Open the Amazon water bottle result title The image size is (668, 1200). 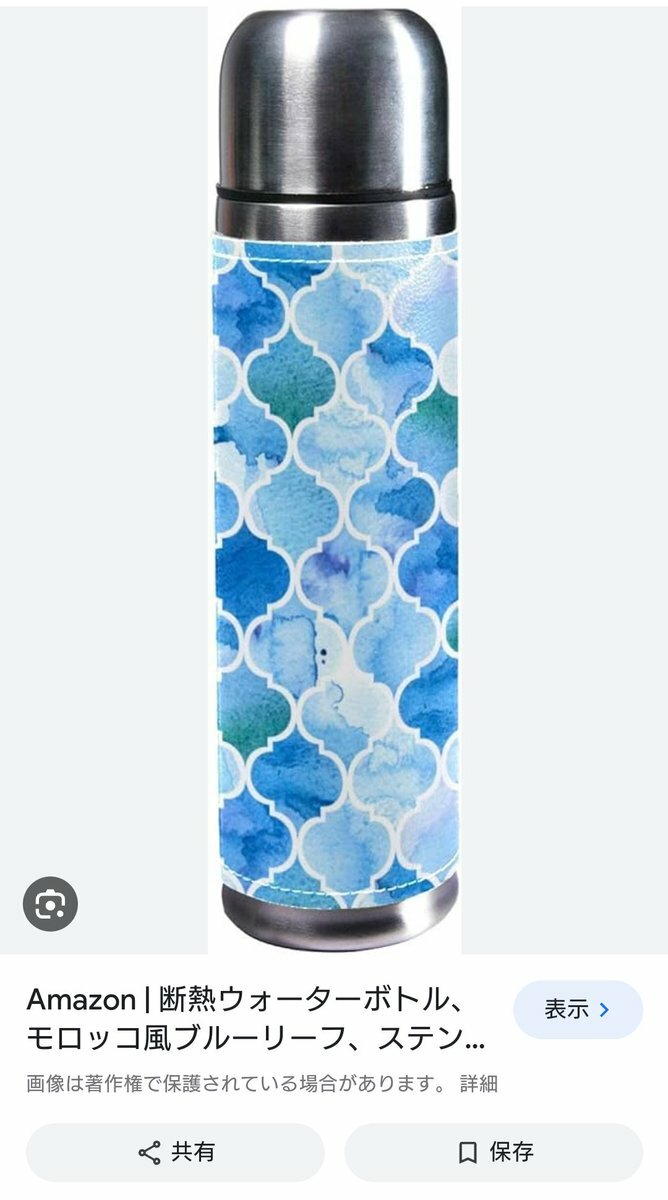point(255,1019)
